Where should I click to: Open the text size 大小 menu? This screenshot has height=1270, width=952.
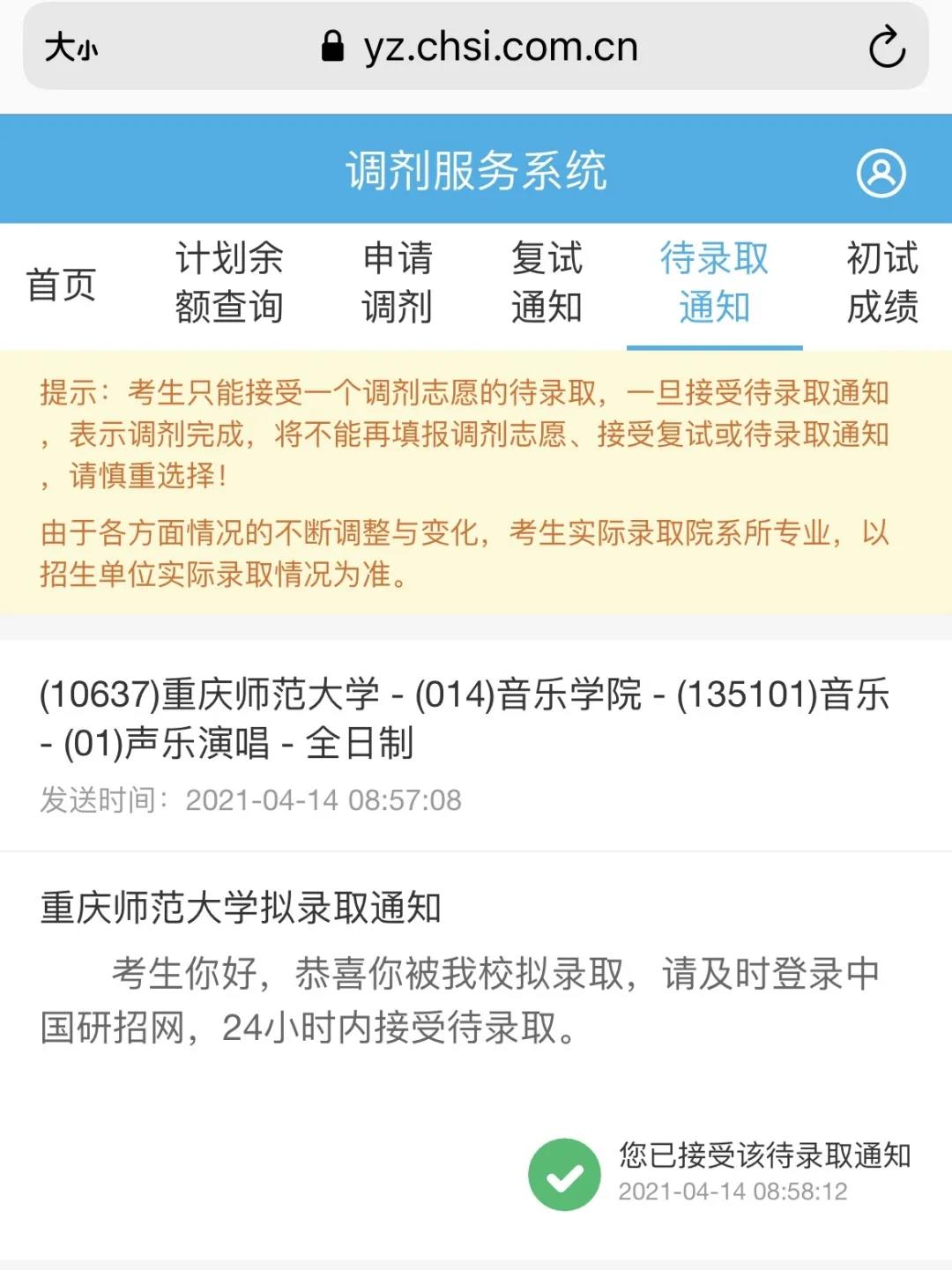pos(71,48)
